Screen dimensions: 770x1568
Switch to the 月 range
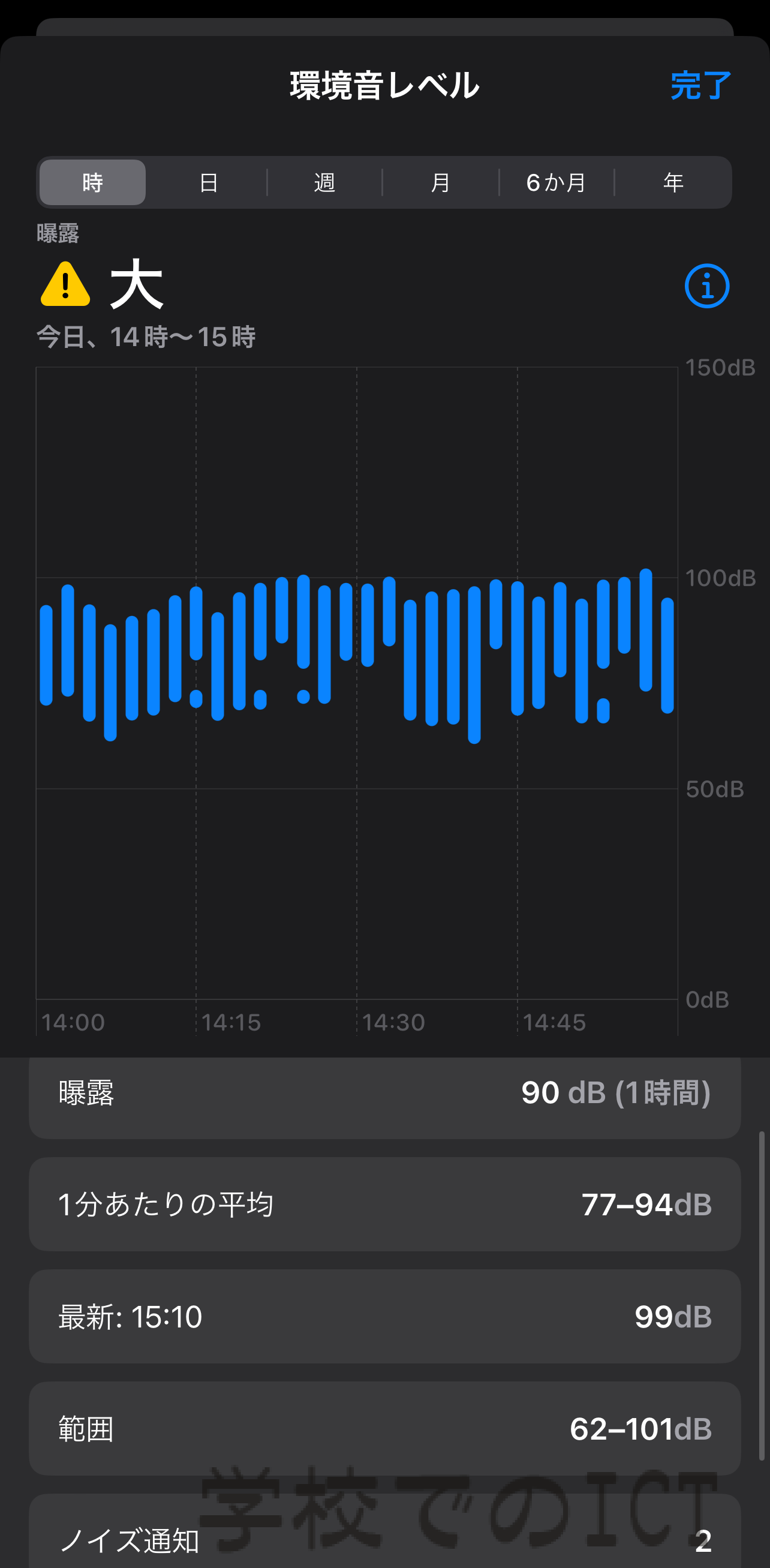[440, 182]
